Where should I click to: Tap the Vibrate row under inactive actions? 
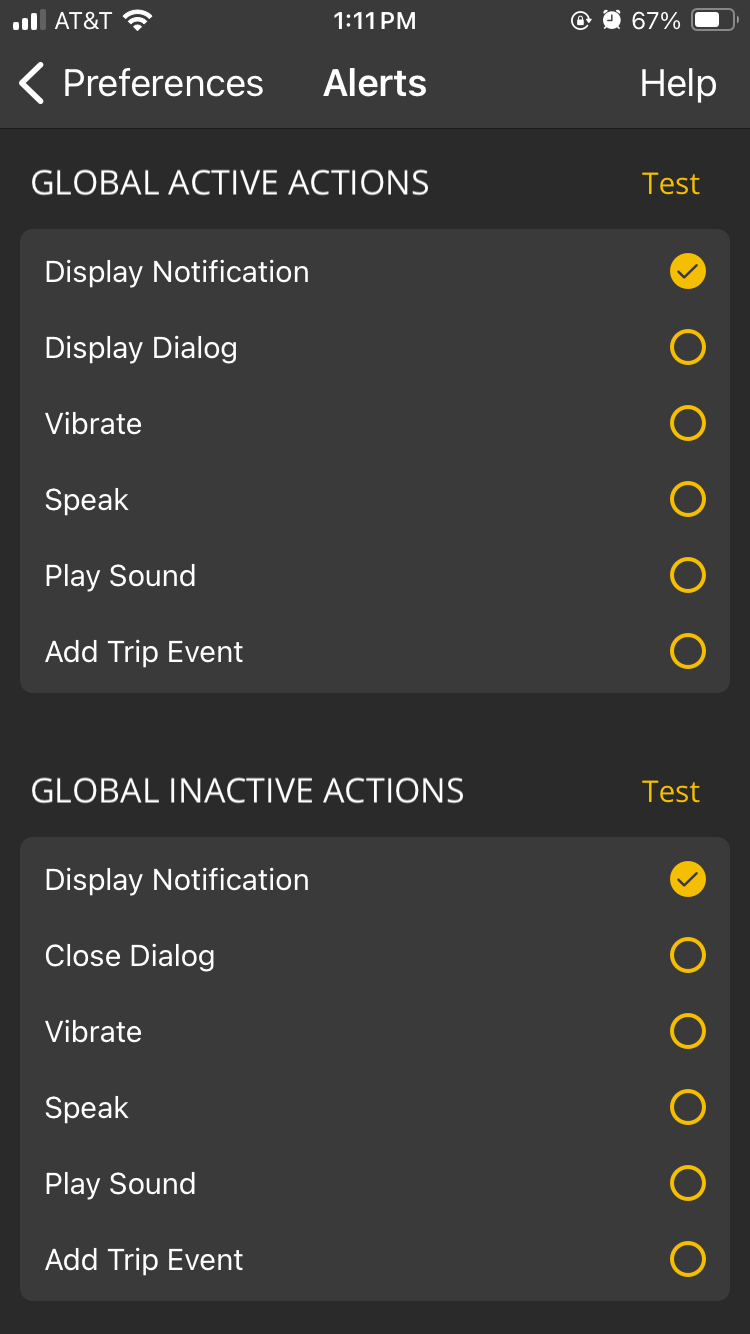tap(93, 1031)
